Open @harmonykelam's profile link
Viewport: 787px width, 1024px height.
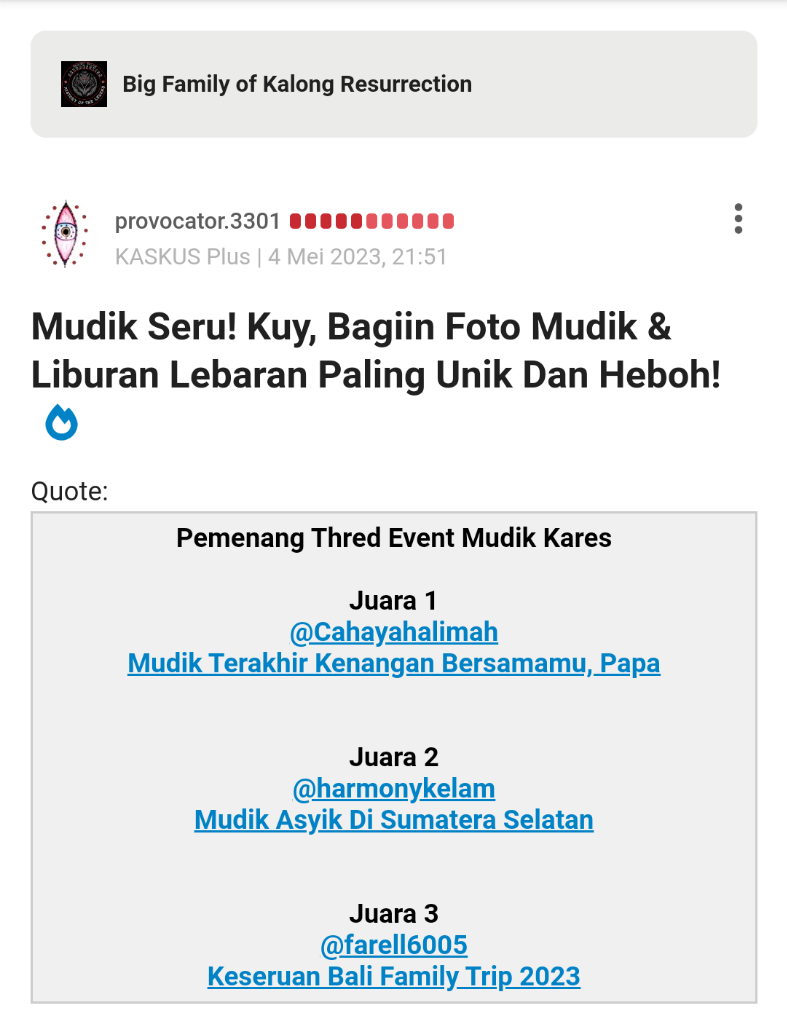[393, 788]
